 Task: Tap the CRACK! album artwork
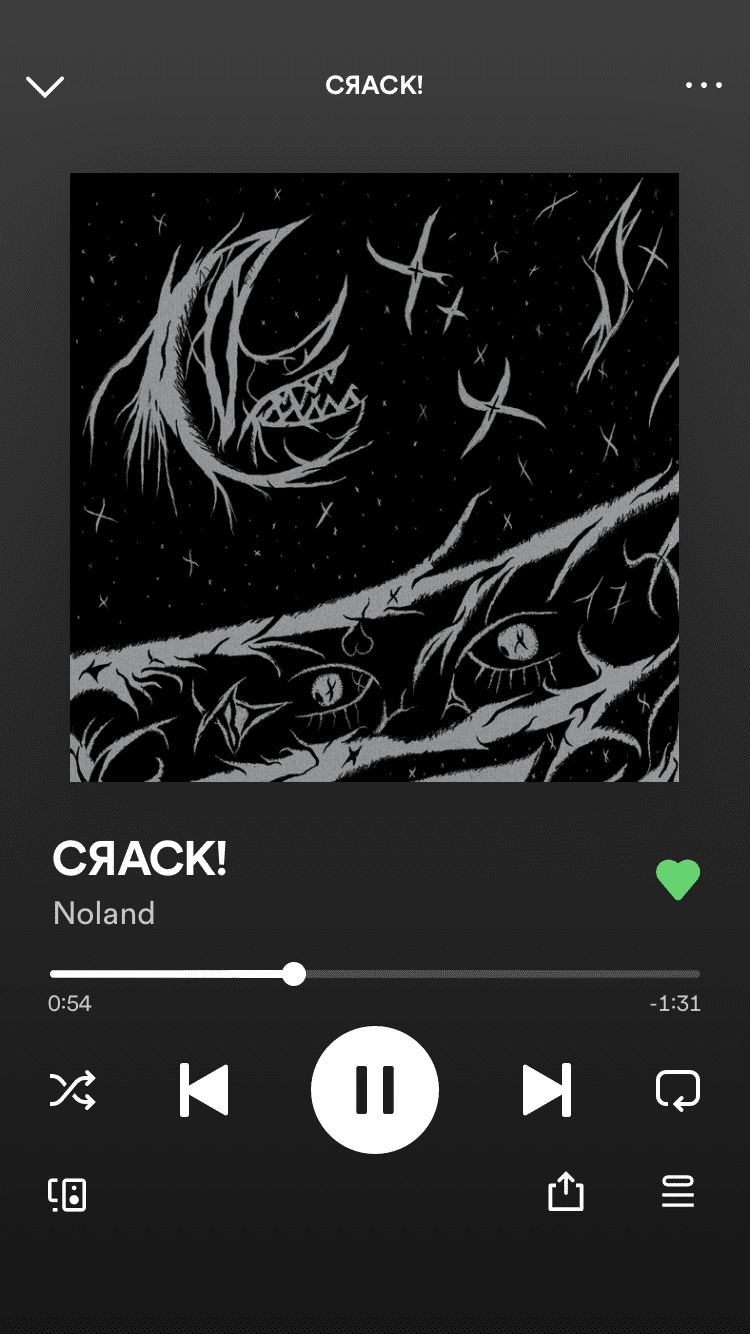coord(374,477)
